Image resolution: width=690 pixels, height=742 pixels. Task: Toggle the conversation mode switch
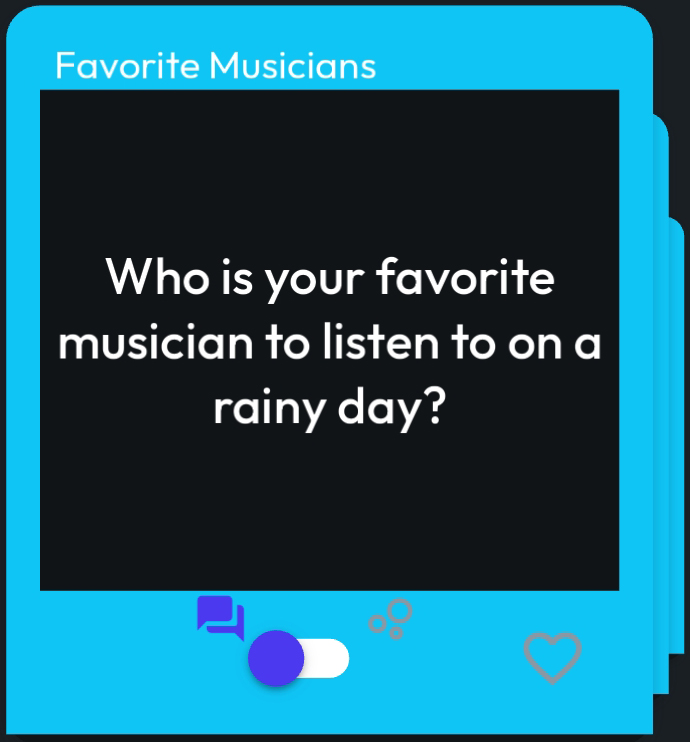(298, 659)
